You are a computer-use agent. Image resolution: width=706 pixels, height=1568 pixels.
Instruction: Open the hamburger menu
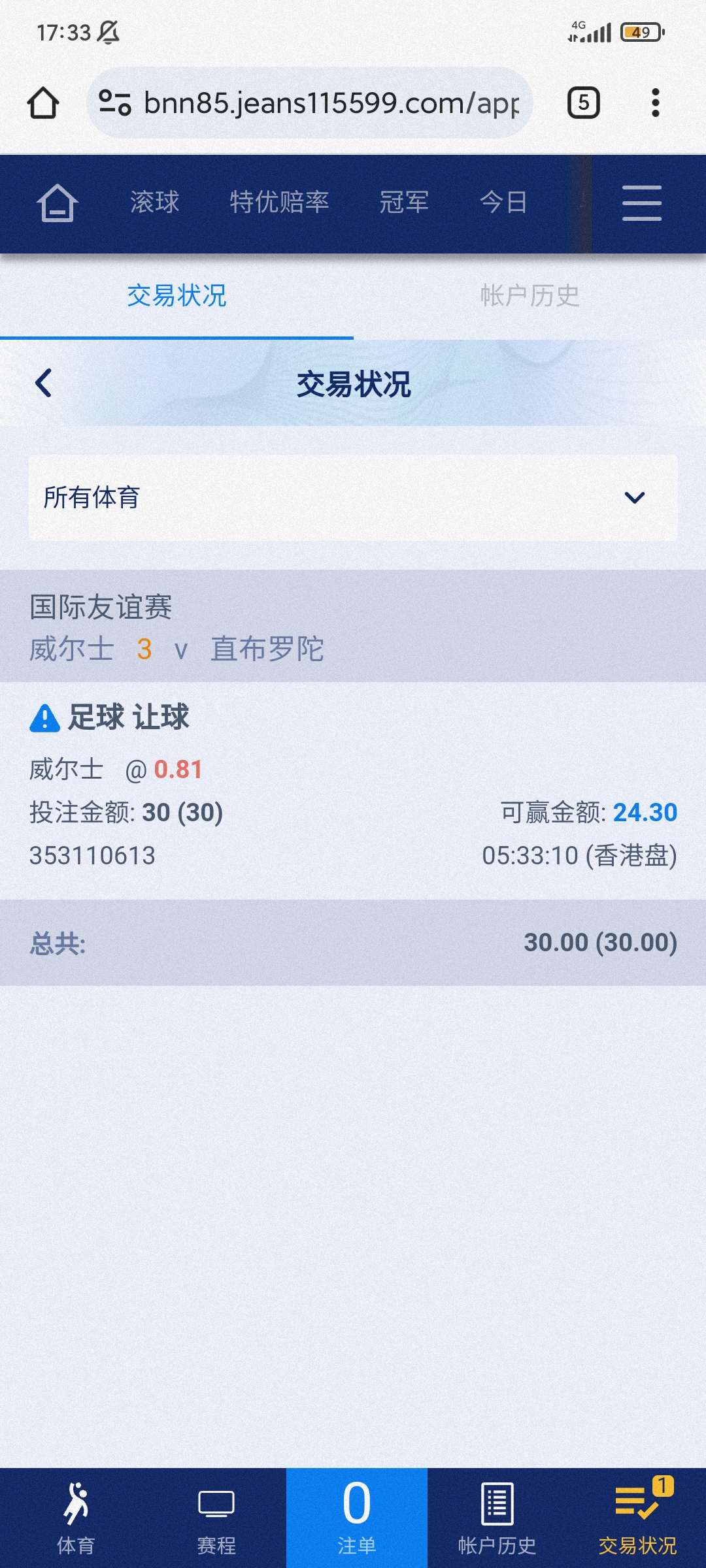coord(641,203)
